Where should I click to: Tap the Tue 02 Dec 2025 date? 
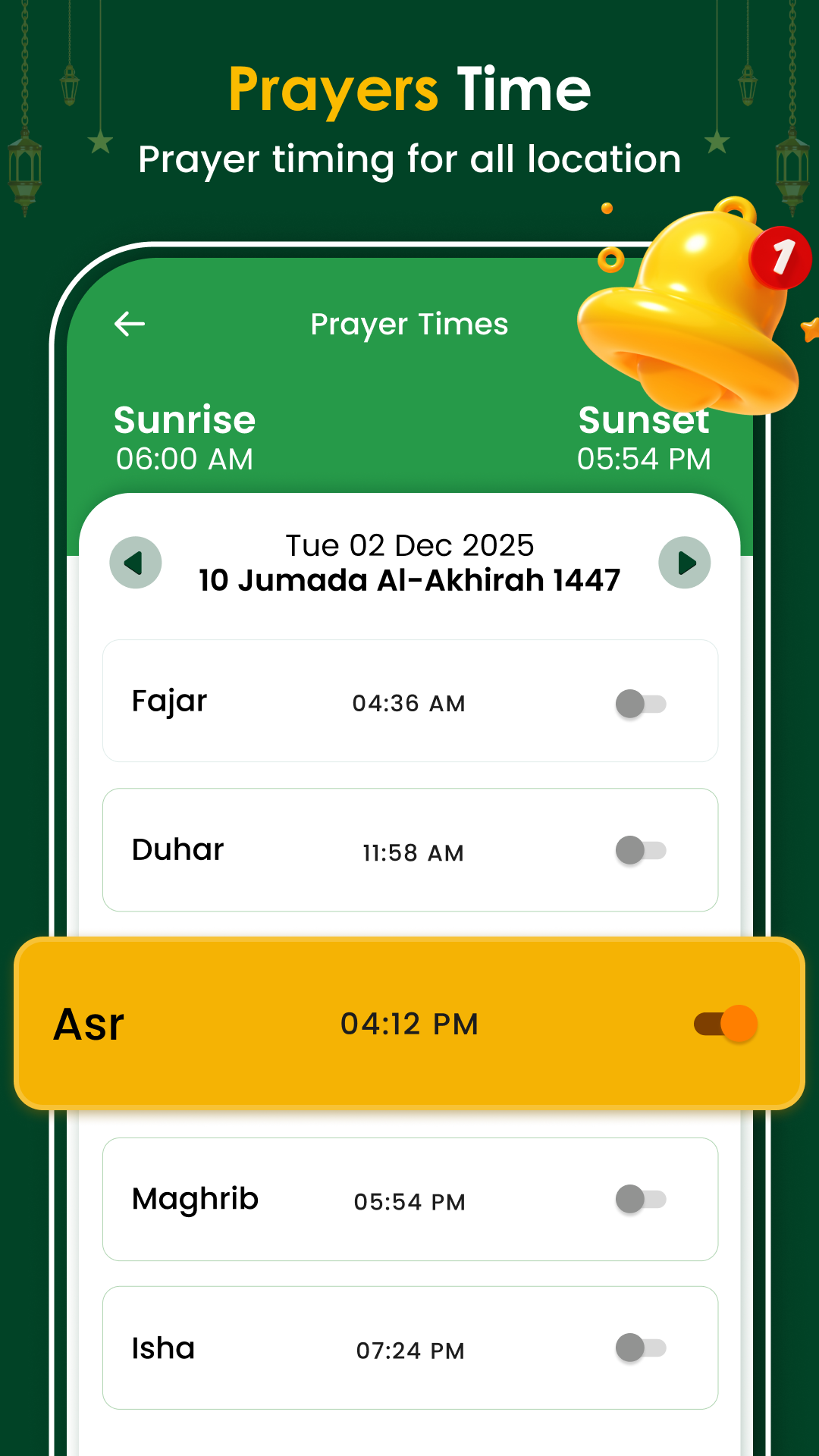pos(409,544)
